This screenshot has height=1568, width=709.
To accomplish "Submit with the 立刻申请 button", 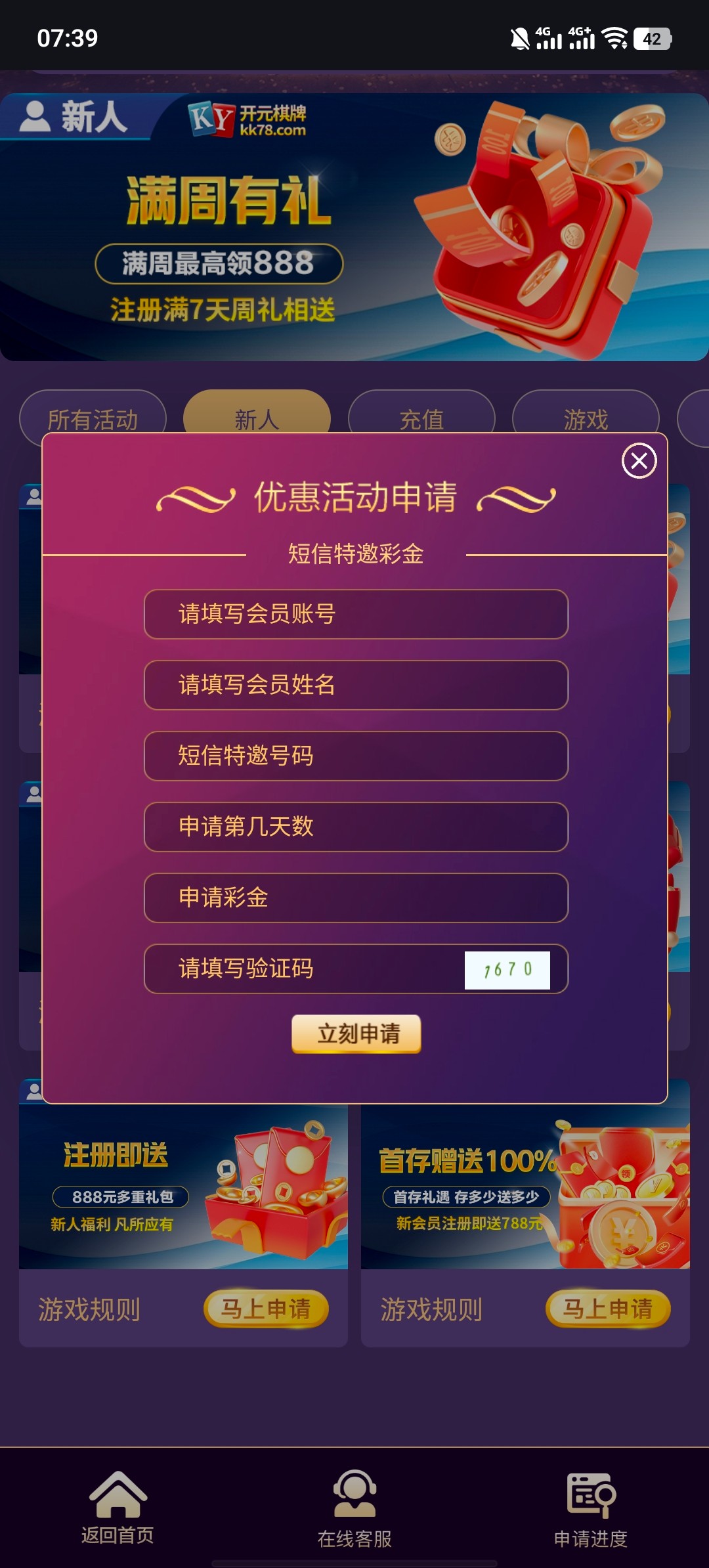I will tap(356, 1034).
